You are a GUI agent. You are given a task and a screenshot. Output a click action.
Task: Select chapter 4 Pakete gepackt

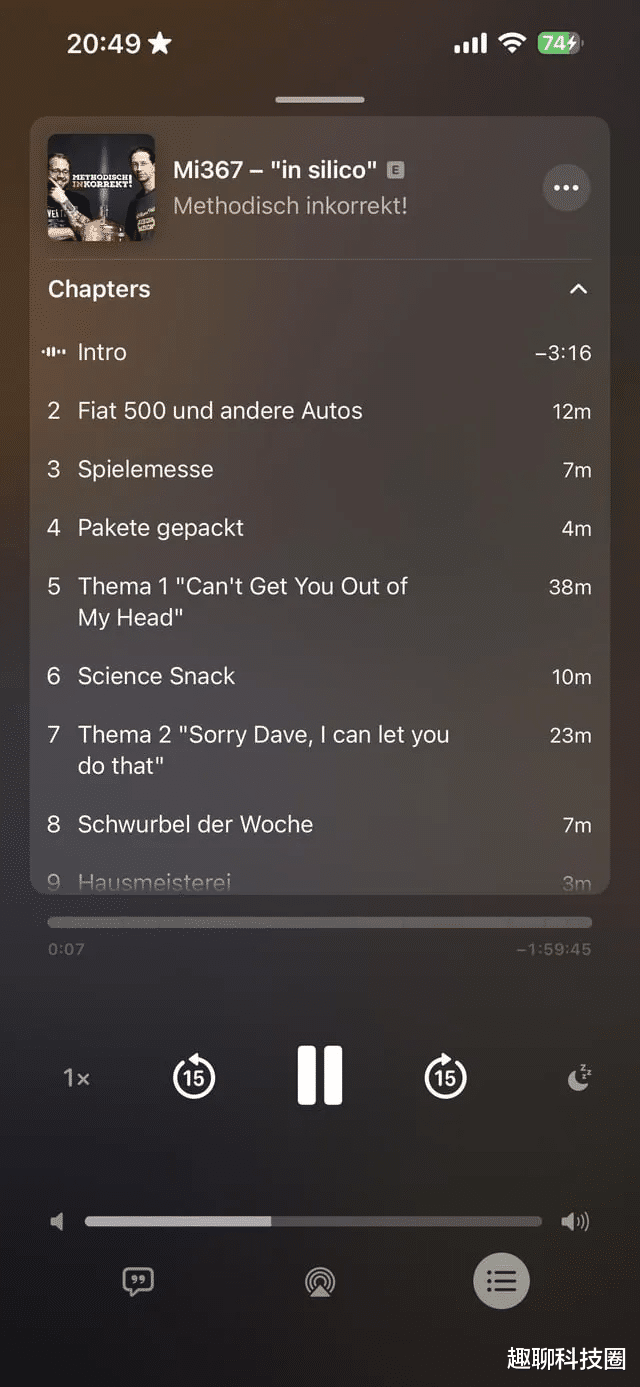click(x=161, y=528)
